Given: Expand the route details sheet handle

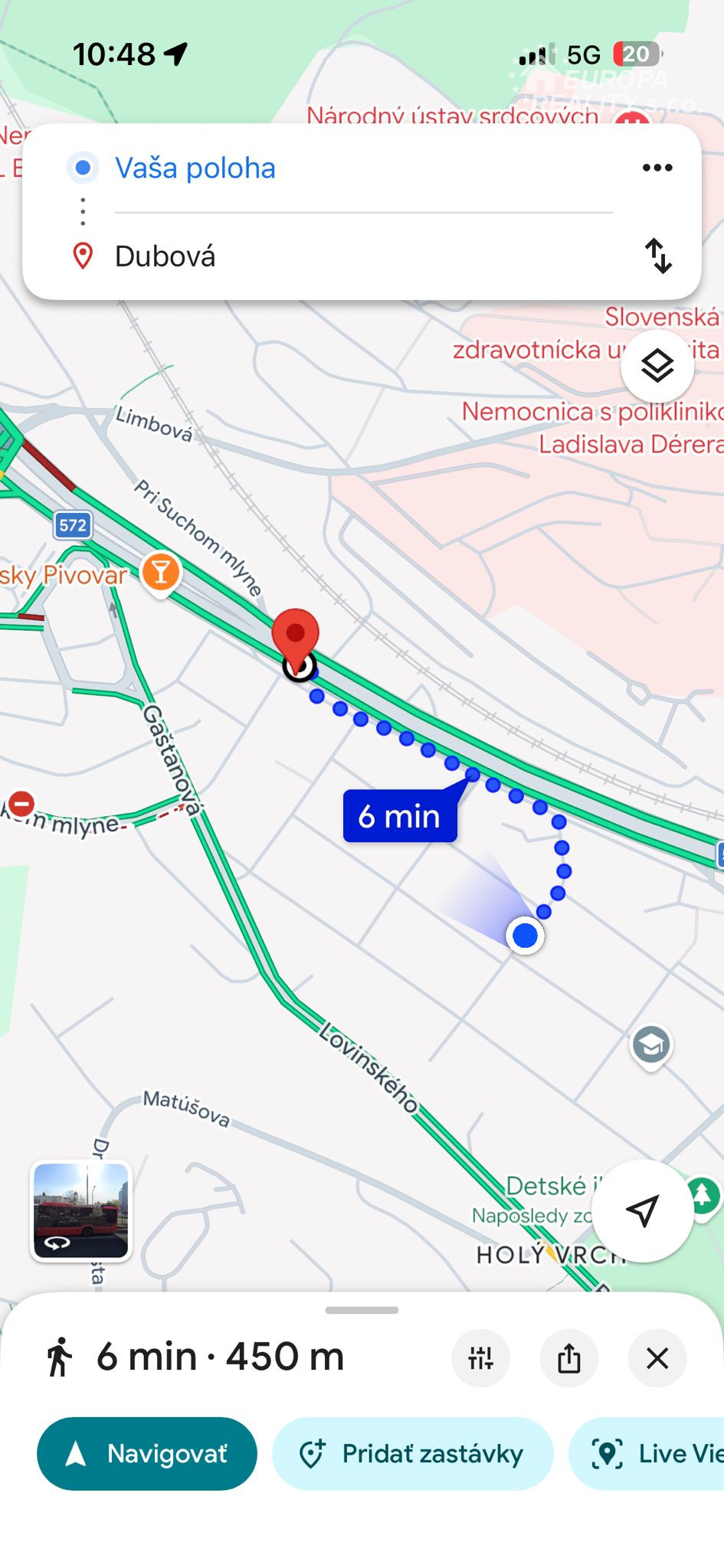Looking at the screenshot, I should click(x=362, y=1310).
